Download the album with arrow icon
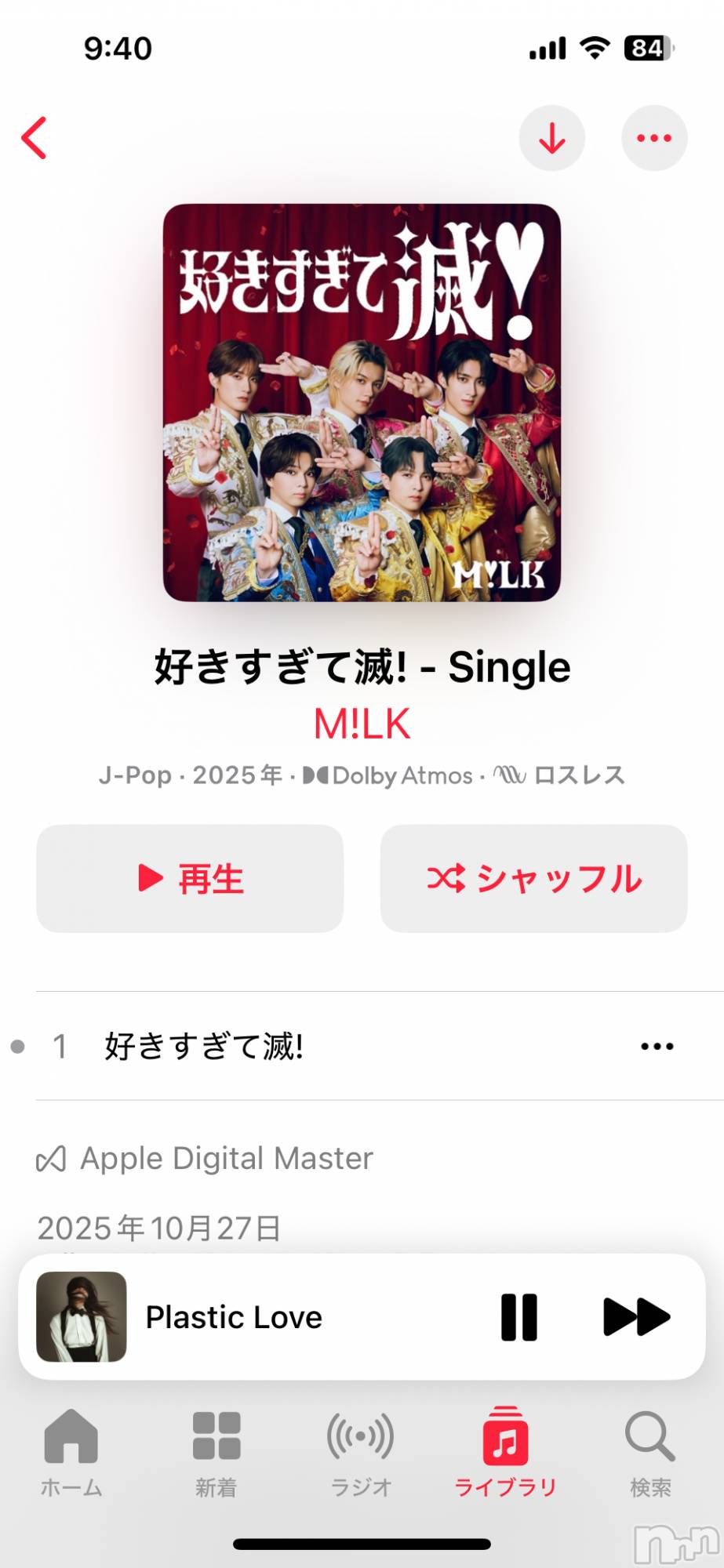 click(x=551, y=138)
